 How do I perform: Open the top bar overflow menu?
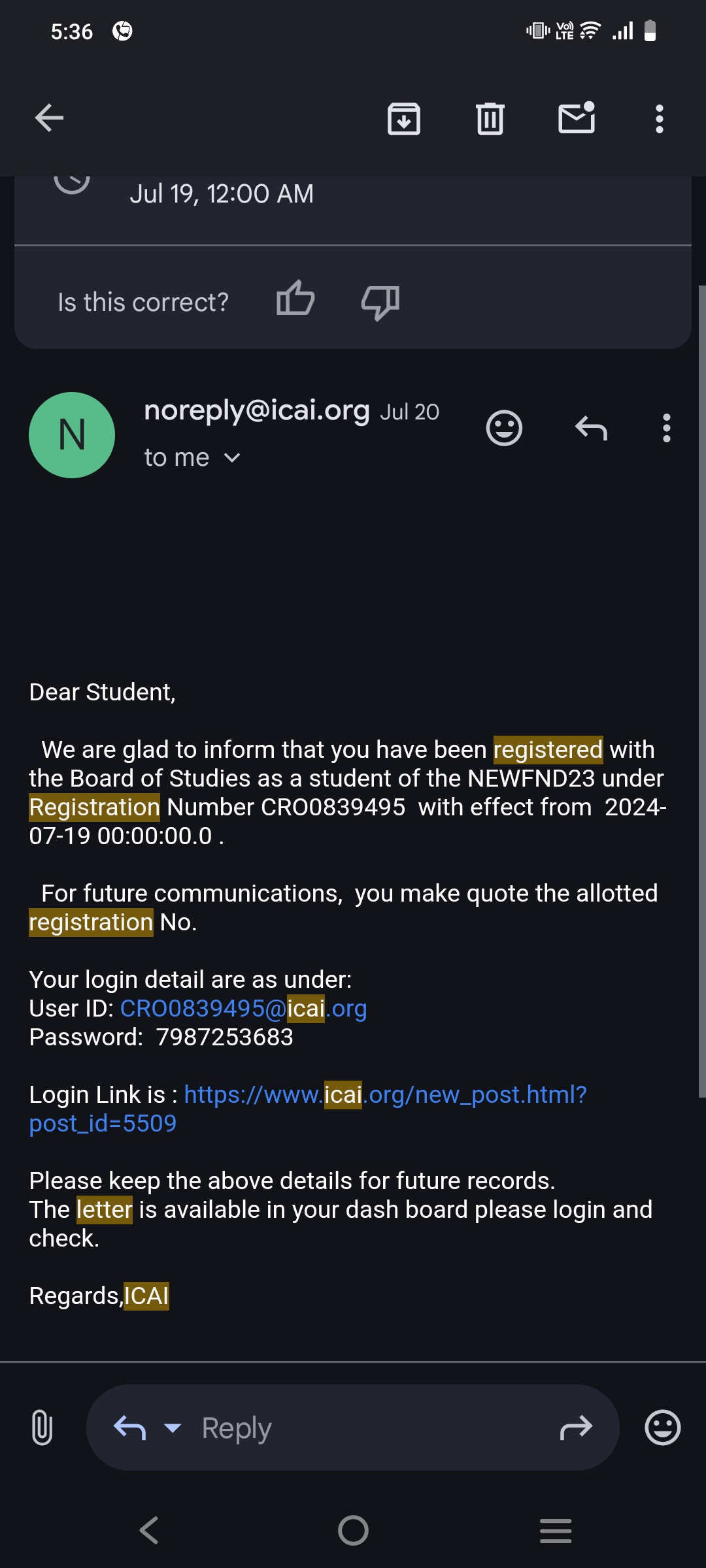pyautogui.click(x=660, y=119)
